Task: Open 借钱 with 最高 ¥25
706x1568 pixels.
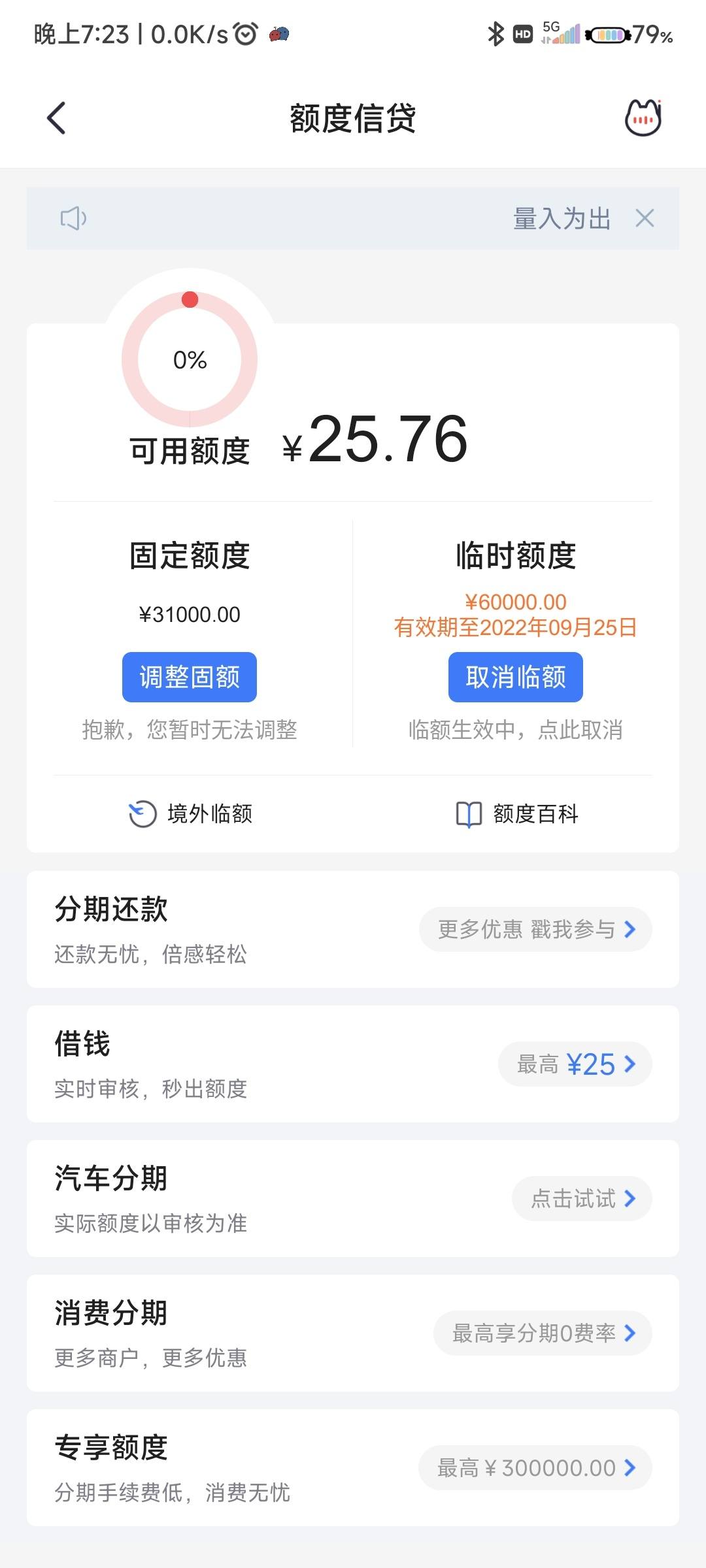Action: [x=575, y=1064]
